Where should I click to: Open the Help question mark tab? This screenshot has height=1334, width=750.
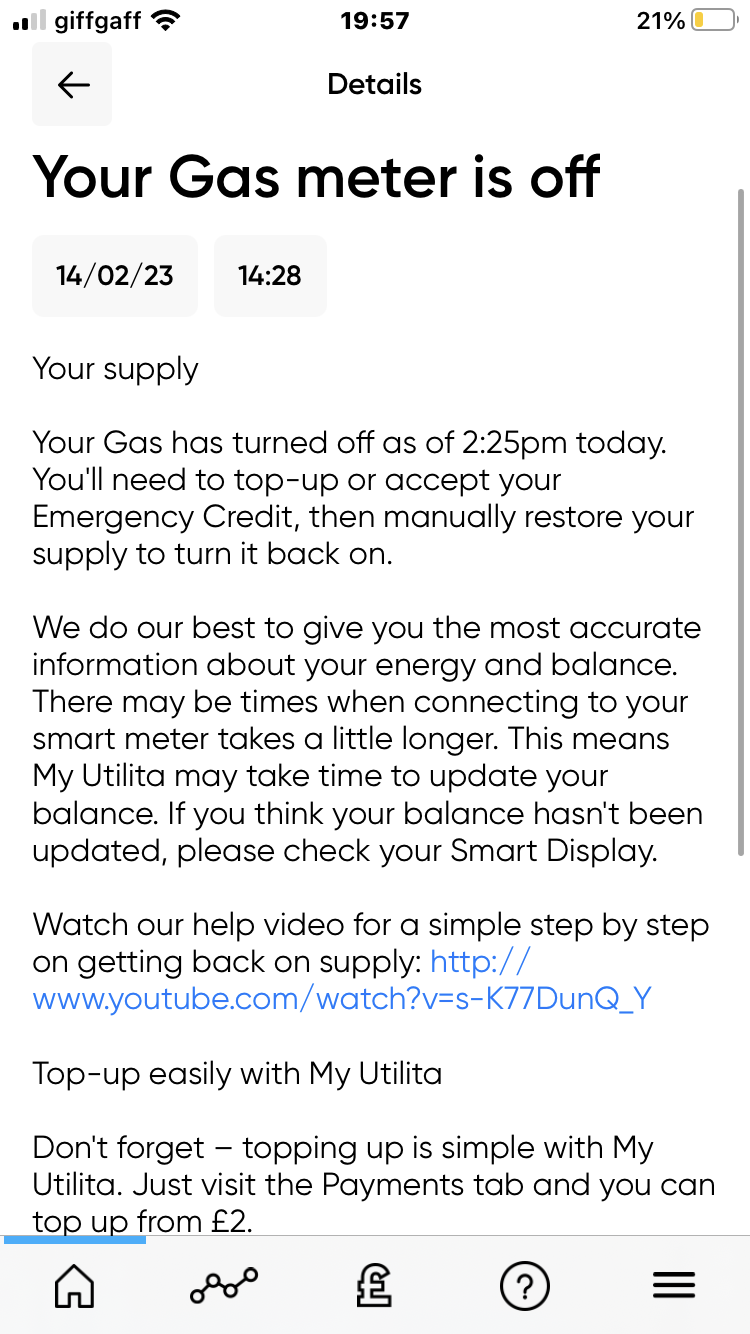point(524,1285)
